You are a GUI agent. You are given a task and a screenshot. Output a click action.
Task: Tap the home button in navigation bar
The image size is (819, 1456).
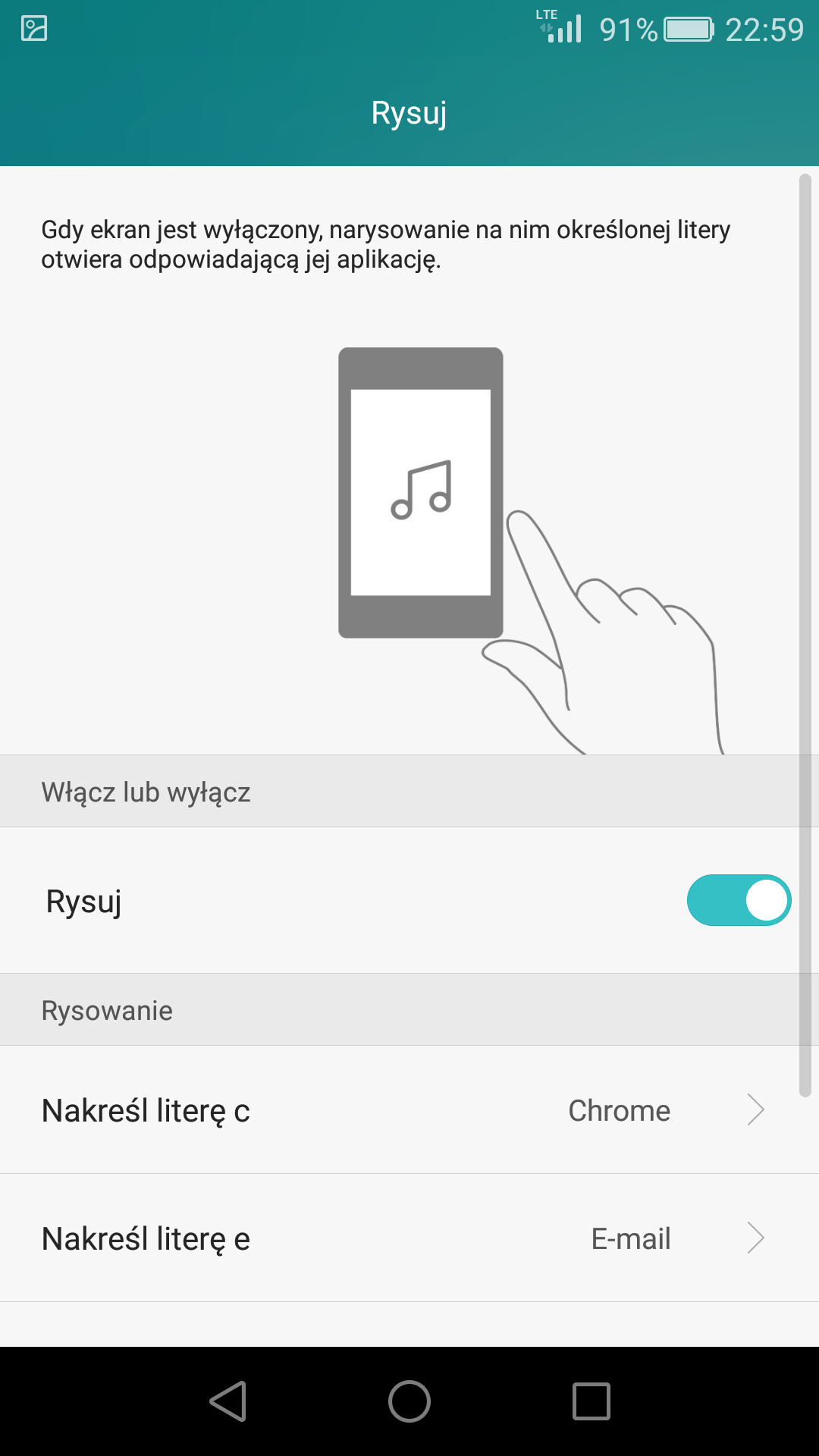pos(409,1401)
